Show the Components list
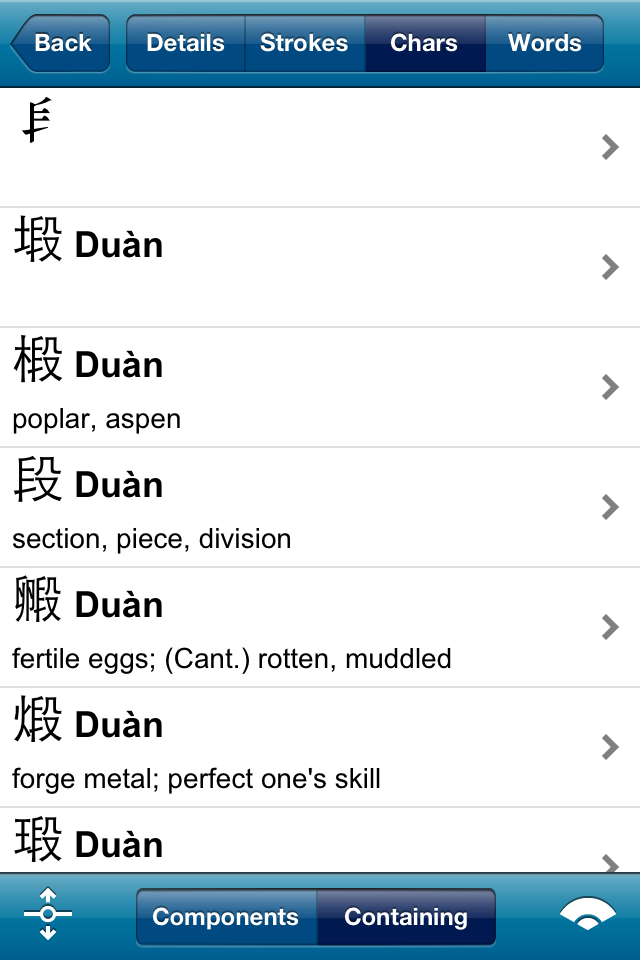Screen dimensions: 640x960 pos(226,917)
